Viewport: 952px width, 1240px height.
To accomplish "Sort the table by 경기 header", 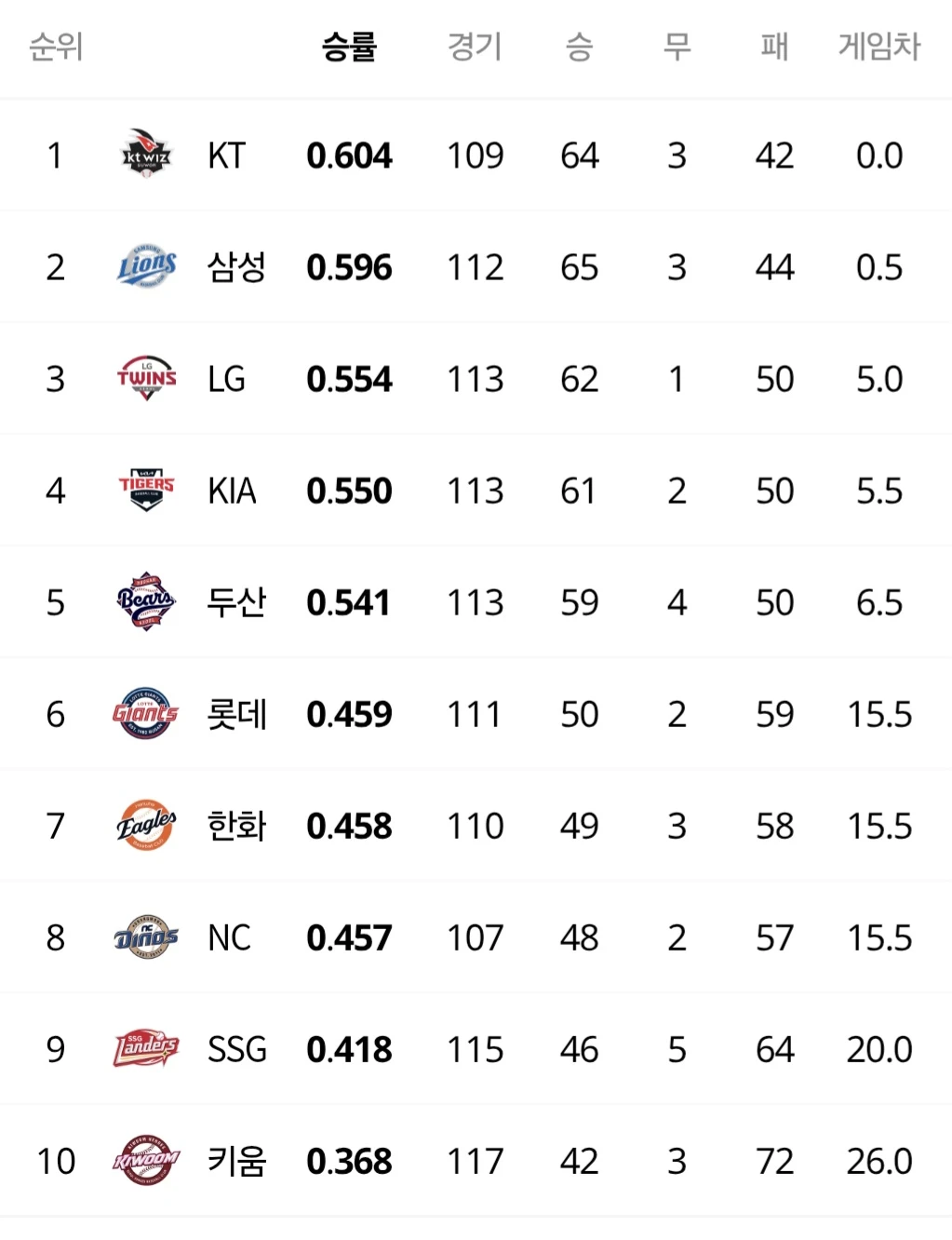I will point(475,46).
